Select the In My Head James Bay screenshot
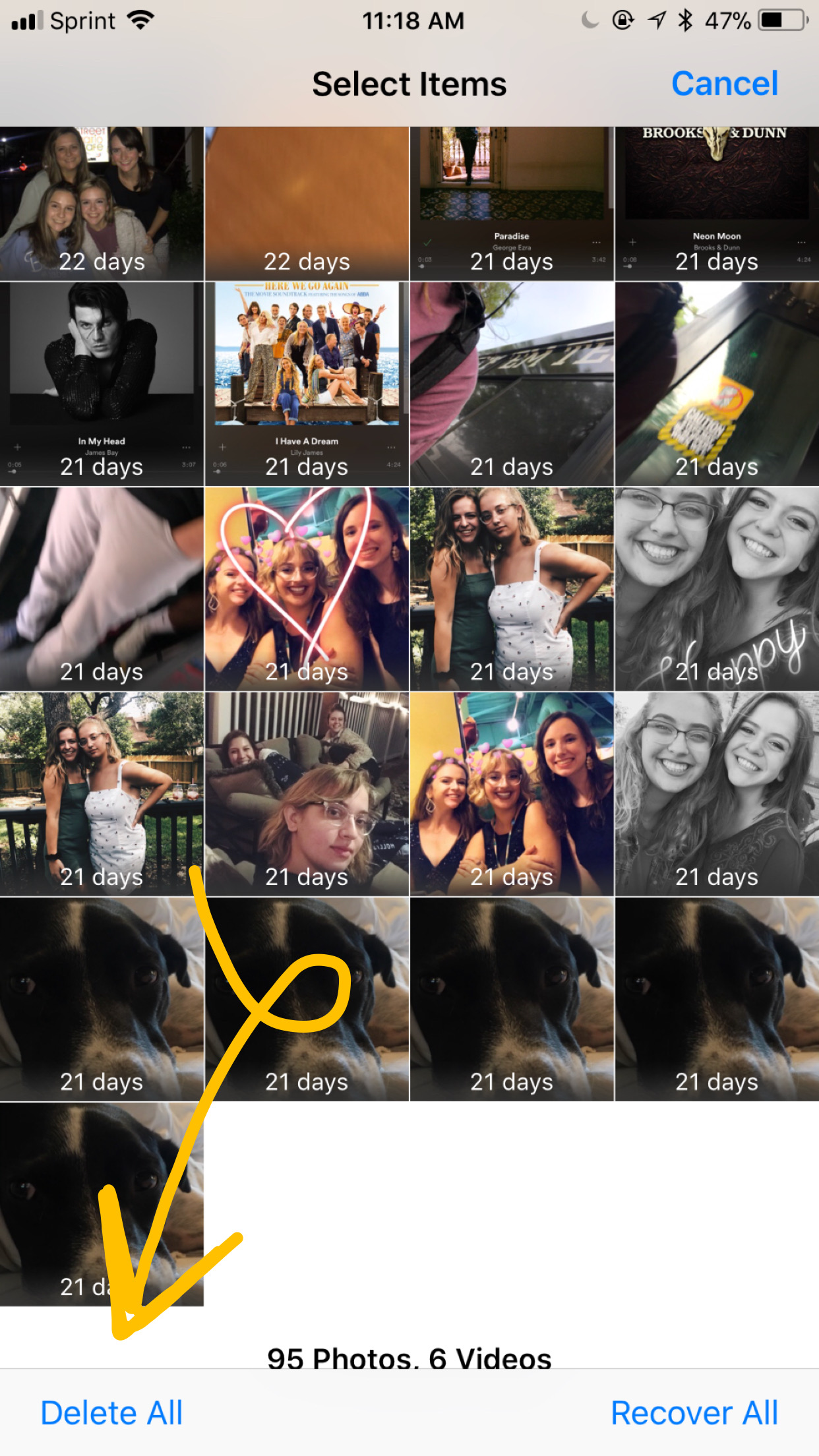The width and height of the screenshot is (819, 1456). coord(102,384)
